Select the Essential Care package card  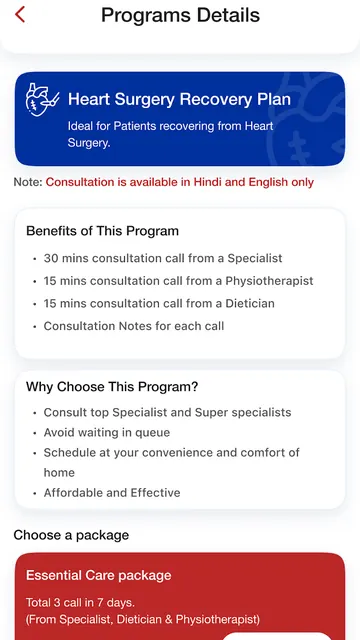tap(180, 596)
